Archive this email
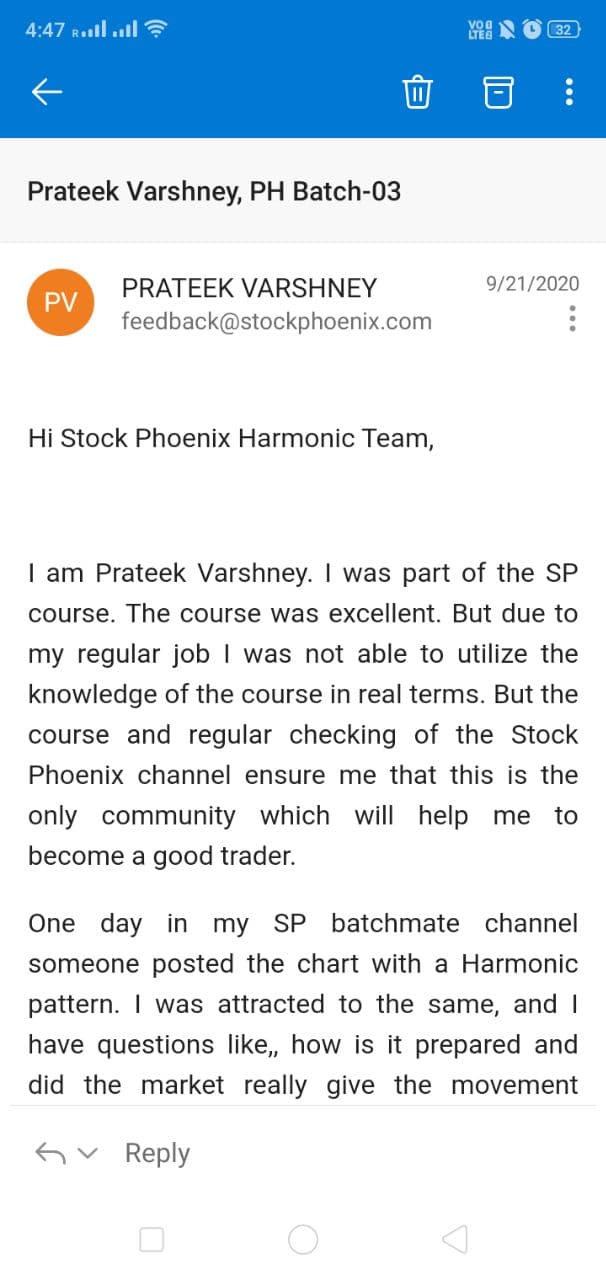This screenshot has height=1280, width=606. [x=498, y=92]
